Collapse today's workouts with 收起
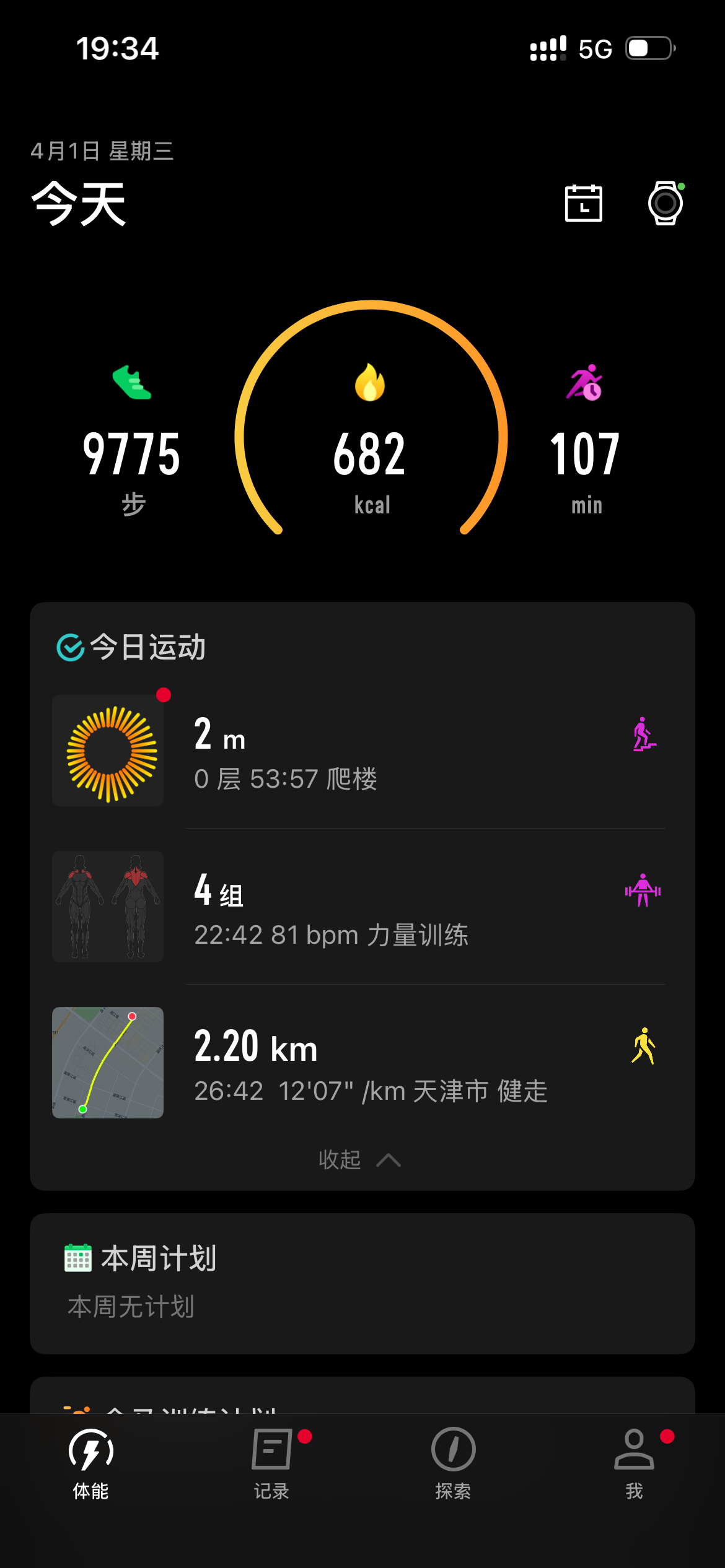Screen dimensions: 725x1568 tap(359, 1159)
